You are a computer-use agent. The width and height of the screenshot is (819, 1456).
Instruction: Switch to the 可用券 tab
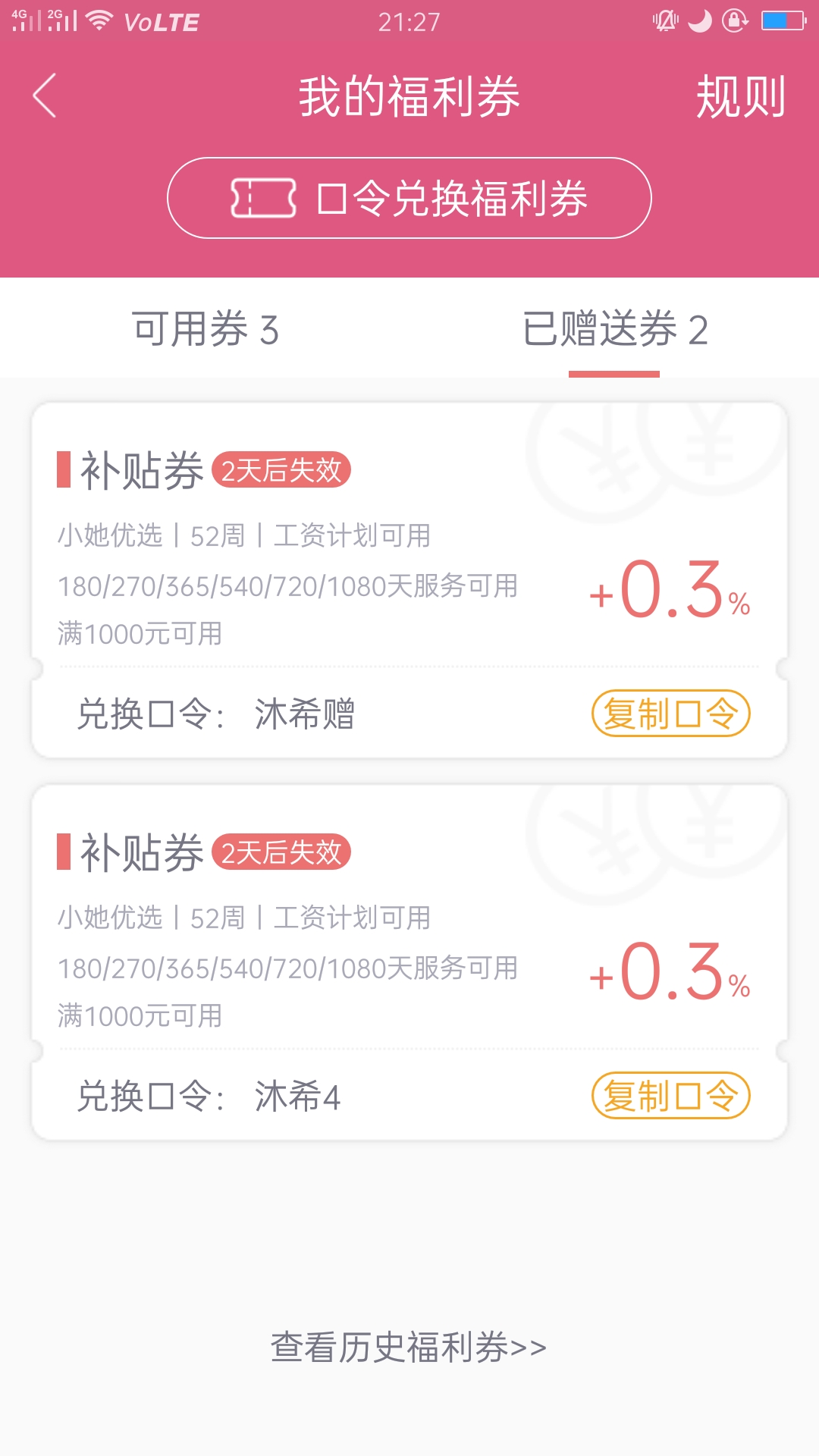pos(206,329)
